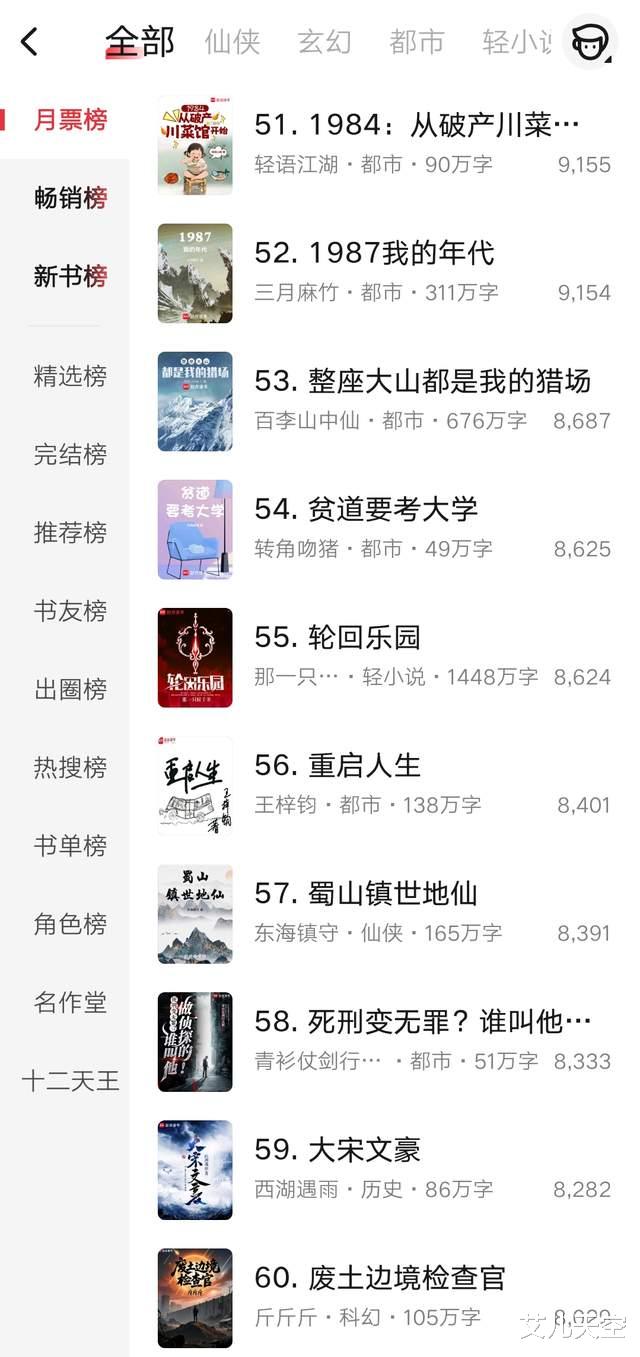This screenshot has width=640, height=1357.
Task: Open book 55. 轮回乐园
Action: [337, 637]
